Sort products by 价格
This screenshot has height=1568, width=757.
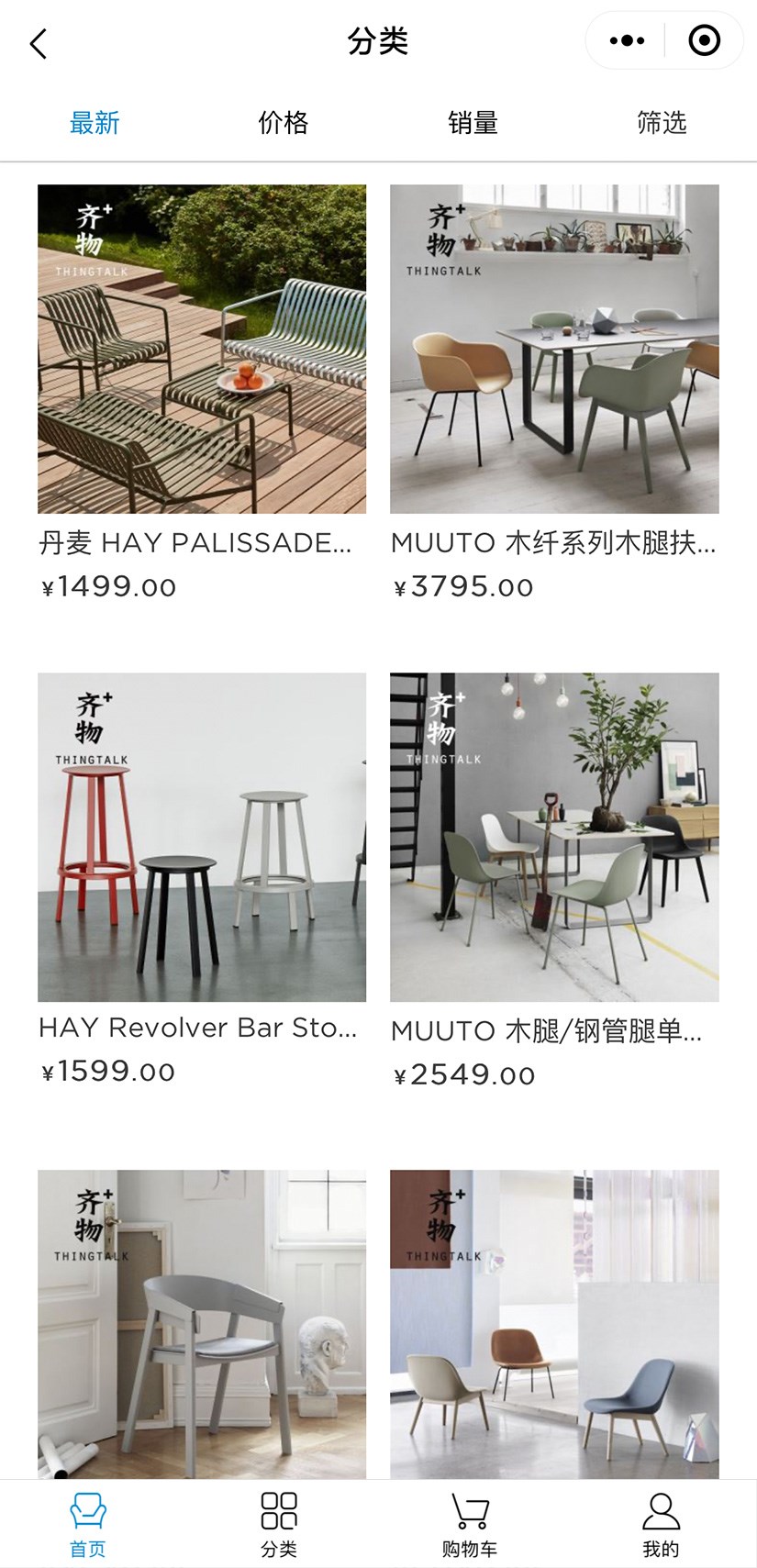tap(284, 122)
